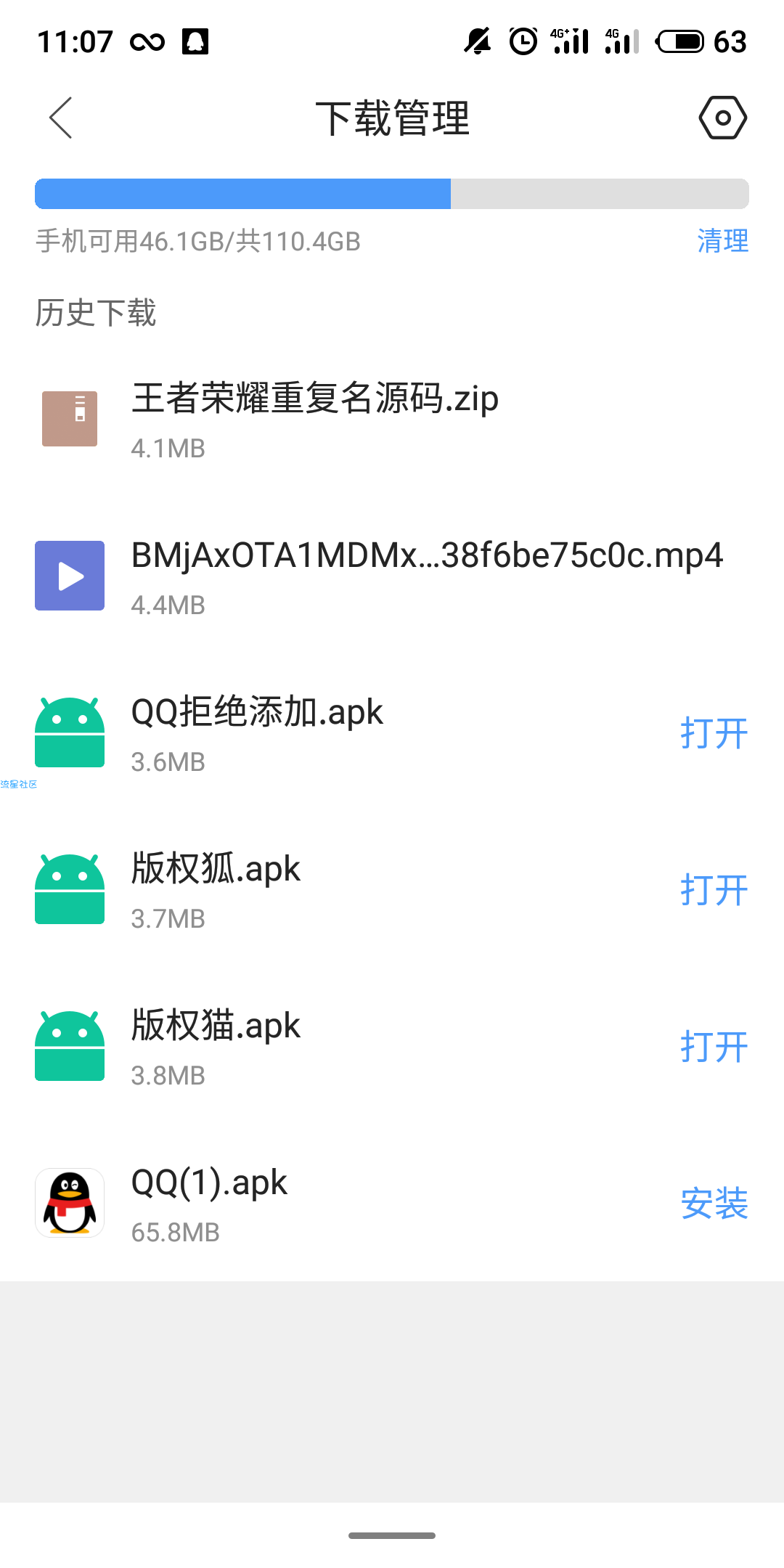Screen dimensions: 784x1568
Task: Tap the 清理 cleanup link
Action: coord(722,241)
